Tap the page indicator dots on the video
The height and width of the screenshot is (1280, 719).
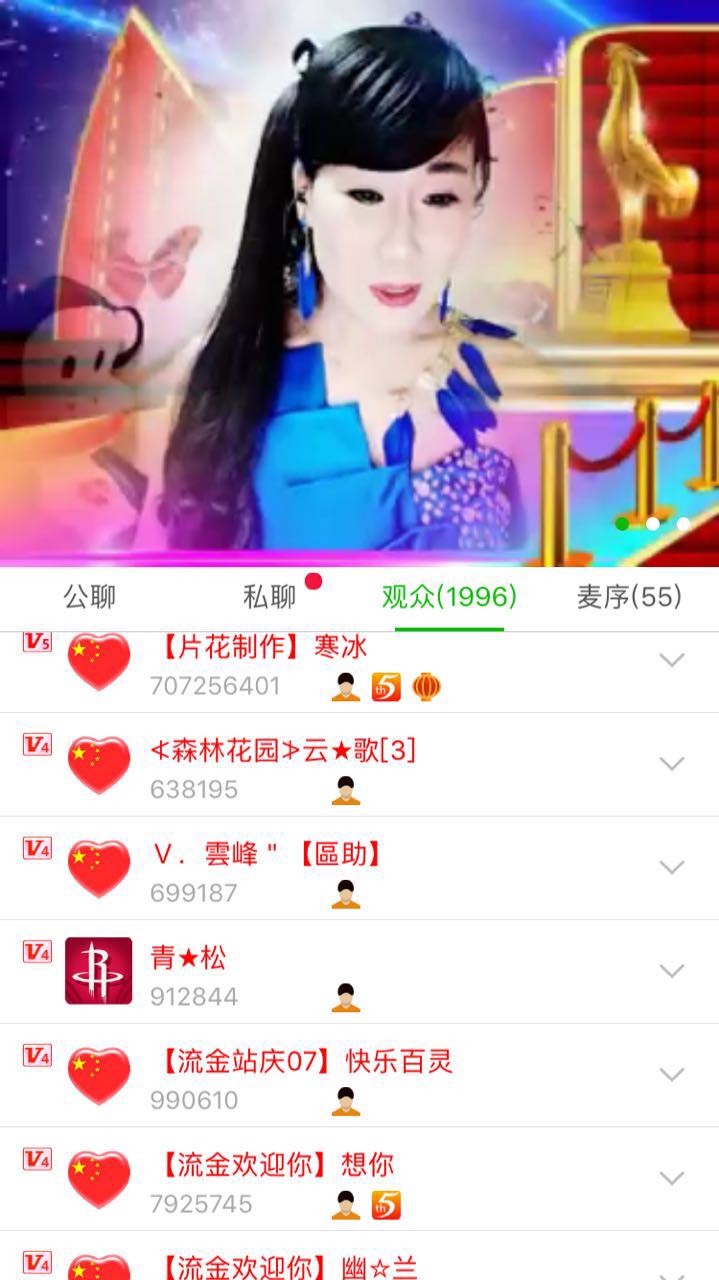[652, 523]
